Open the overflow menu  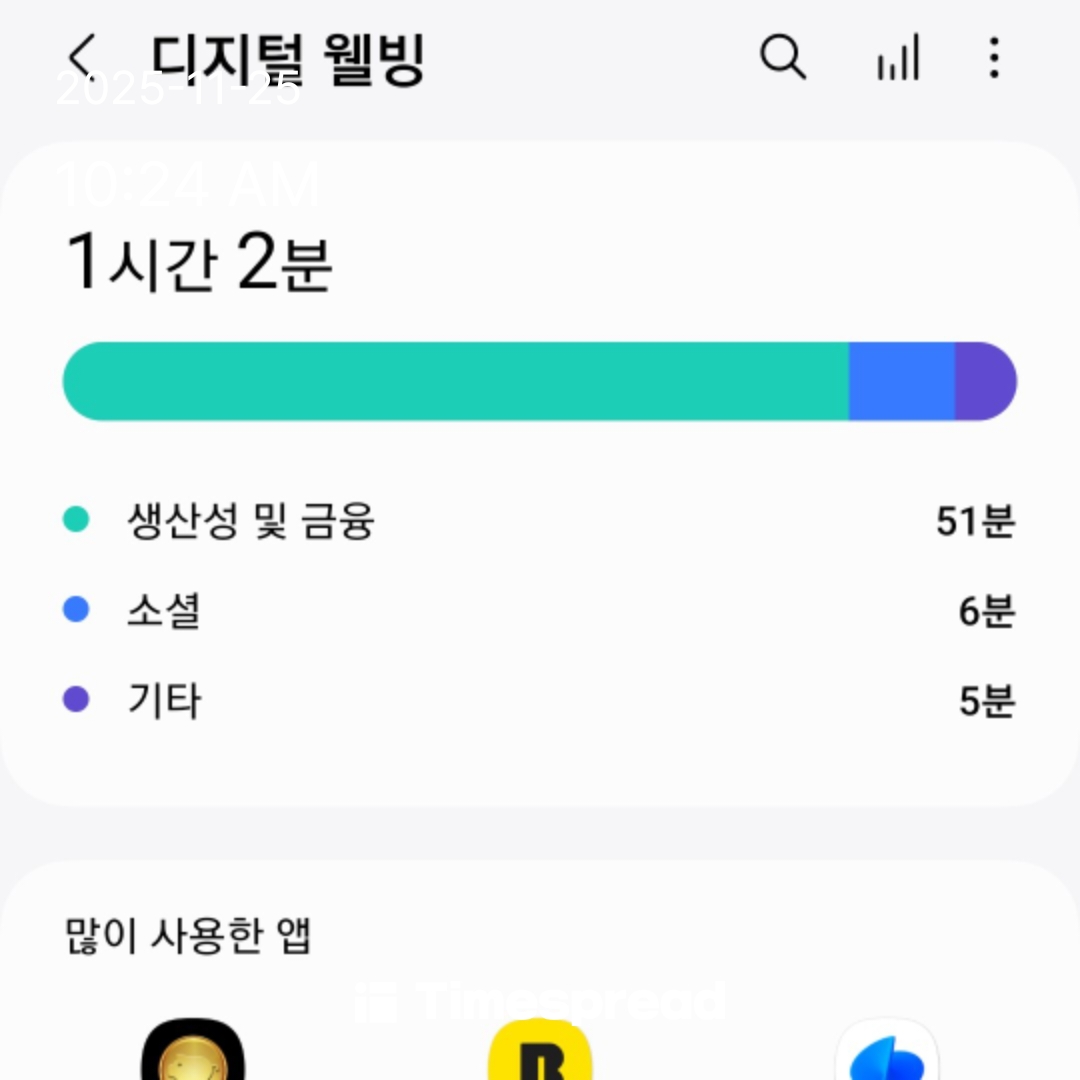pyautogui.click(x=993, y=58)
